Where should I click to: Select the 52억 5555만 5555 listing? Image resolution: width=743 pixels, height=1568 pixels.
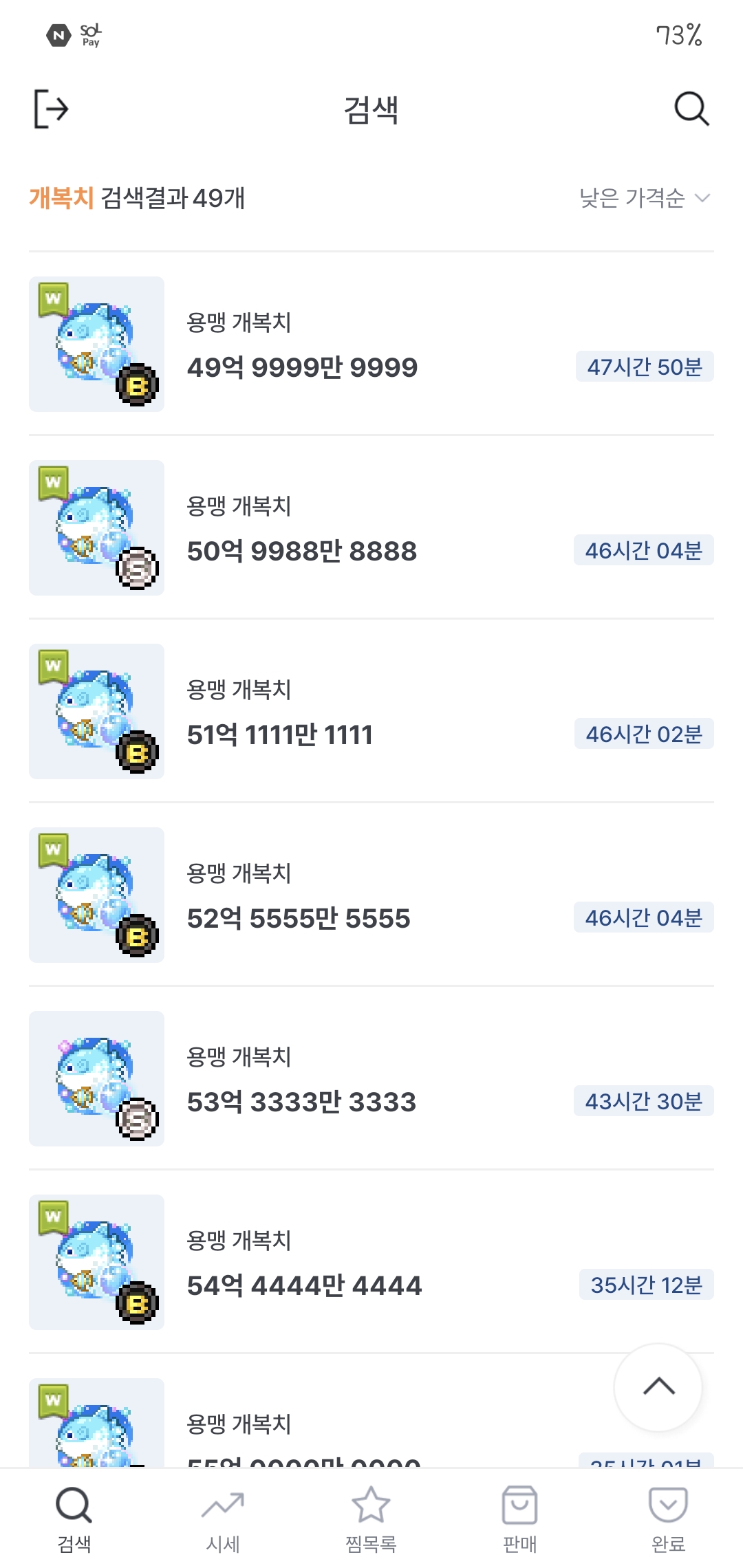pyautogui.click(x=371, y=895)
